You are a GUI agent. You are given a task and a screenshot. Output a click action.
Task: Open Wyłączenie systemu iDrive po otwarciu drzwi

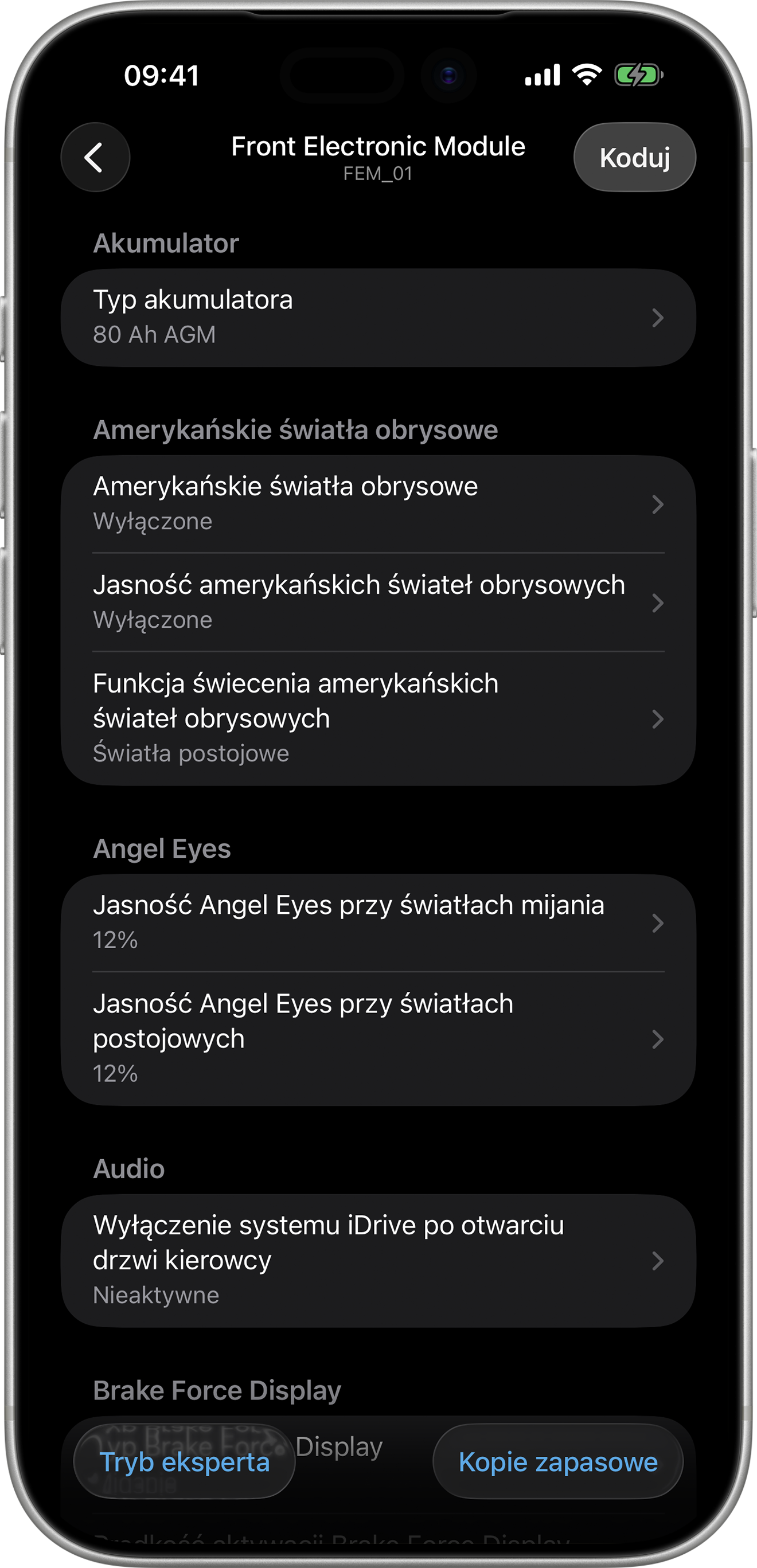(377, 1260)
